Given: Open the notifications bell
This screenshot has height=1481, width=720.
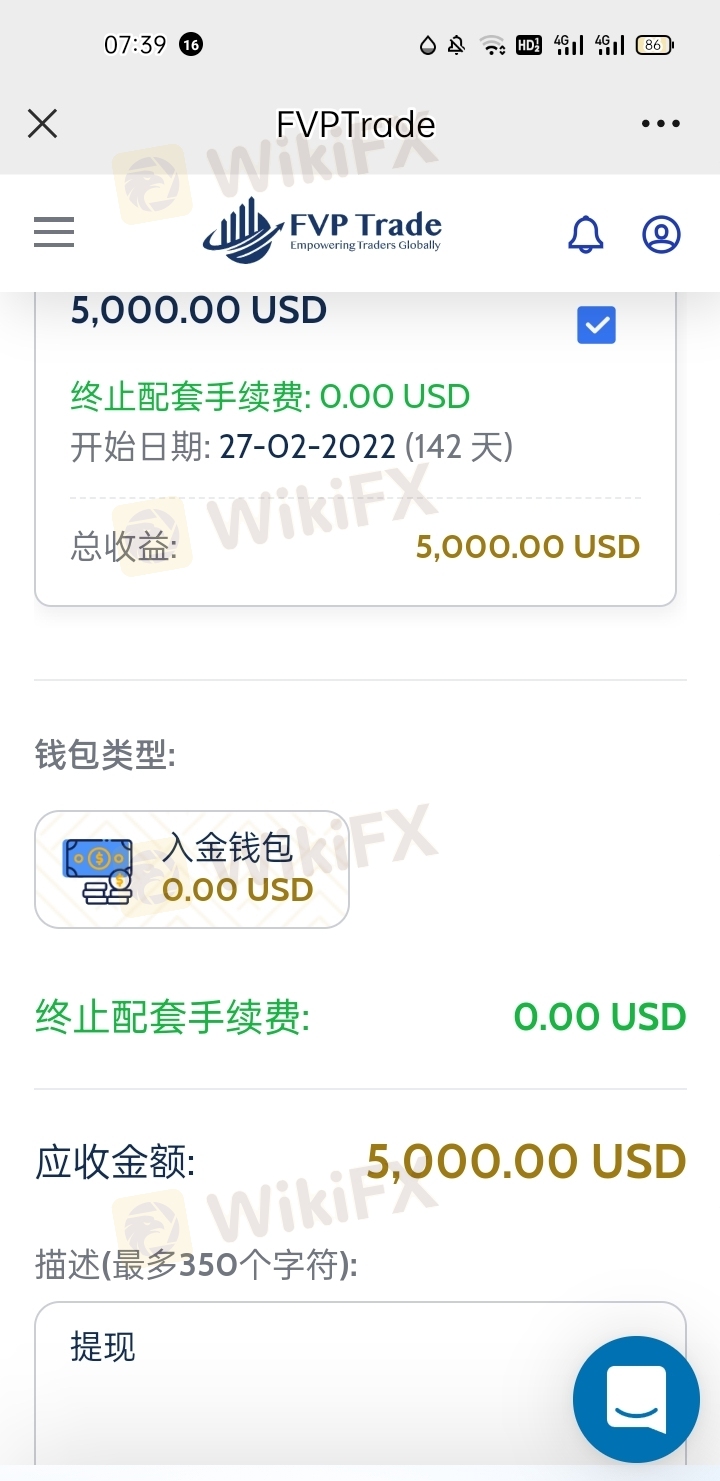Looking at the screenshot, I should tap(586, 234).
